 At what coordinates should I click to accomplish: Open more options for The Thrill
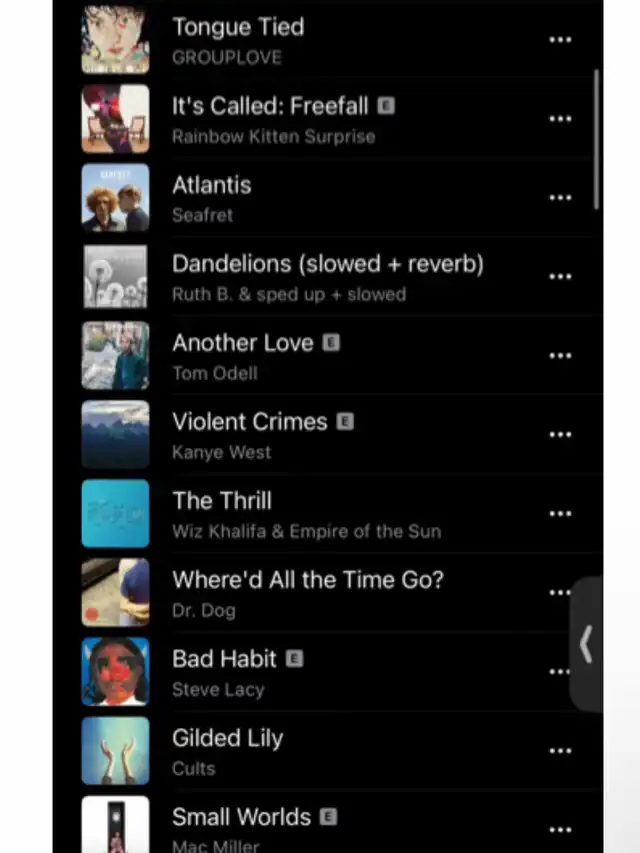pyautogui.click(x=560, y=513)
